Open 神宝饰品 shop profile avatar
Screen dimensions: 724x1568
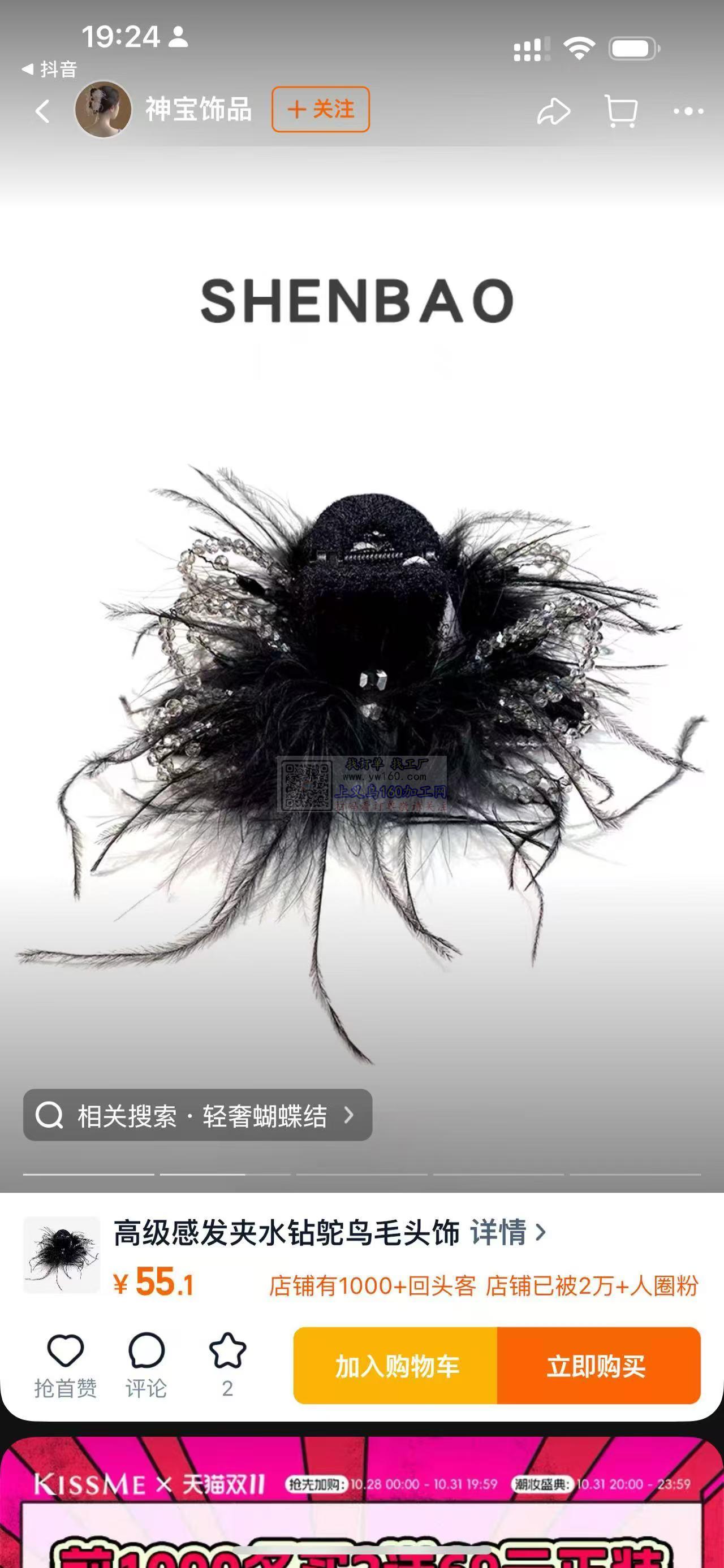pyautogui.click(x=103, y=110)
